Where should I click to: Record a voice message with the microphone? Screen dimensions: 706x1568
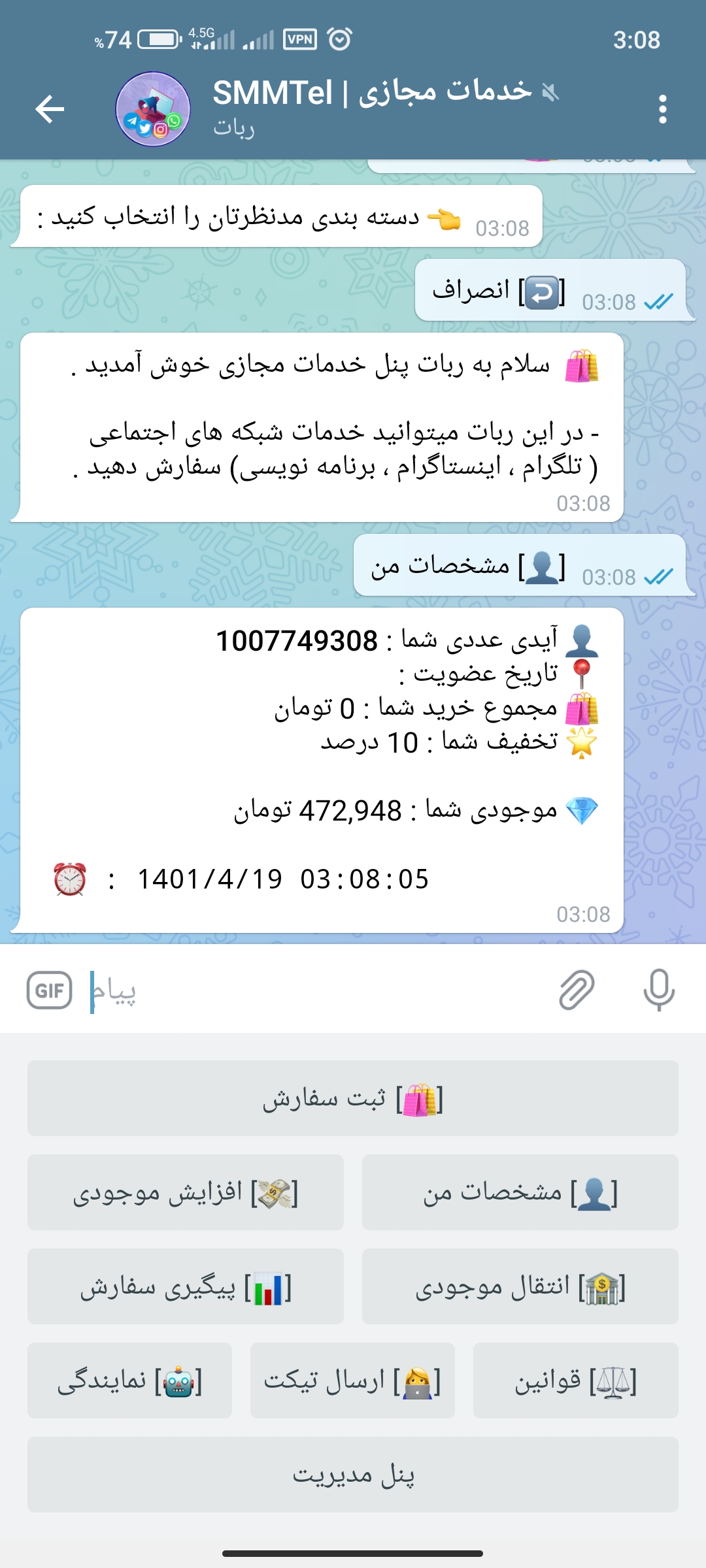point(658,990)
